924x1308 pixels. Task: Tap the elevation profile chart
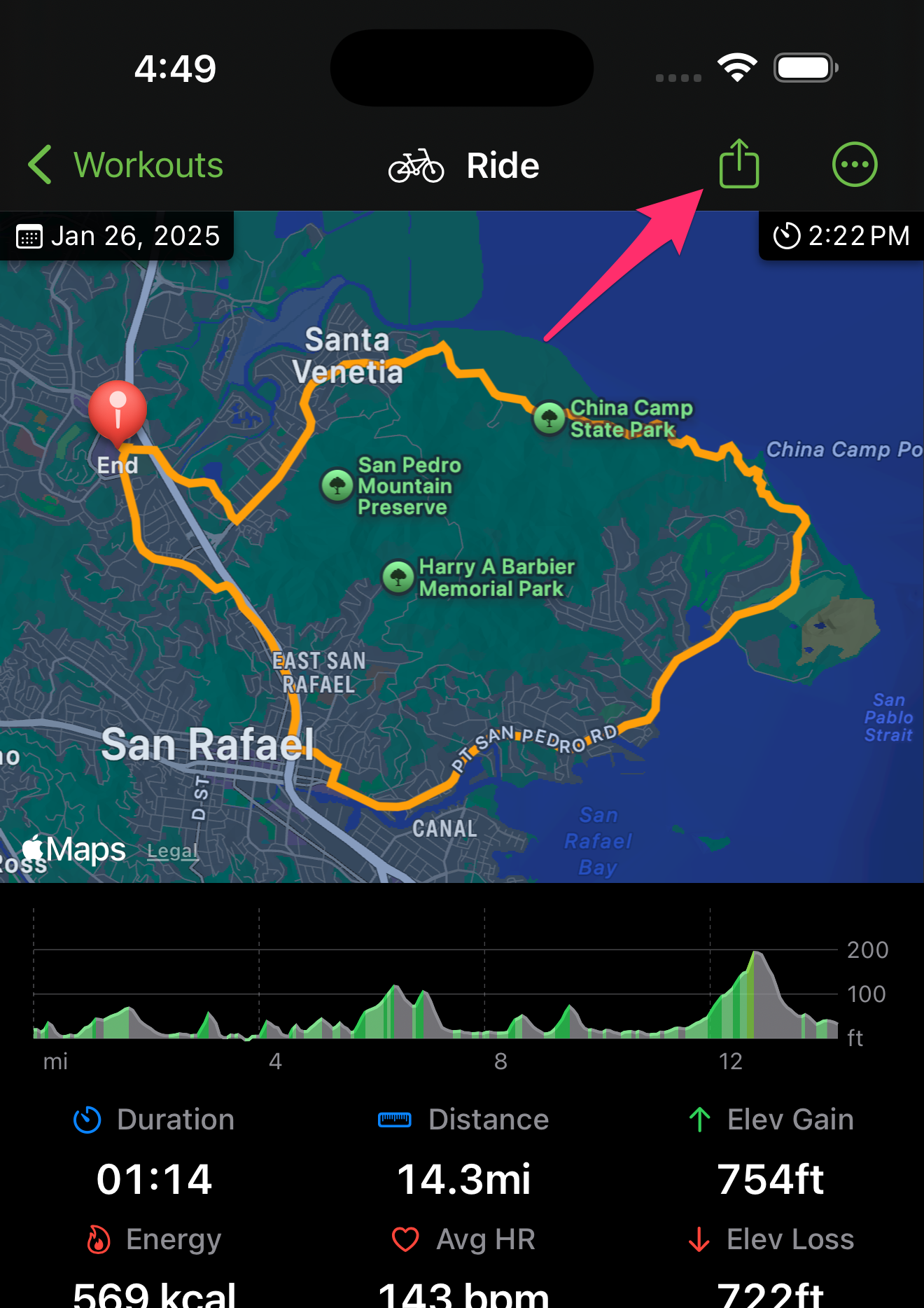click(434, 994)
